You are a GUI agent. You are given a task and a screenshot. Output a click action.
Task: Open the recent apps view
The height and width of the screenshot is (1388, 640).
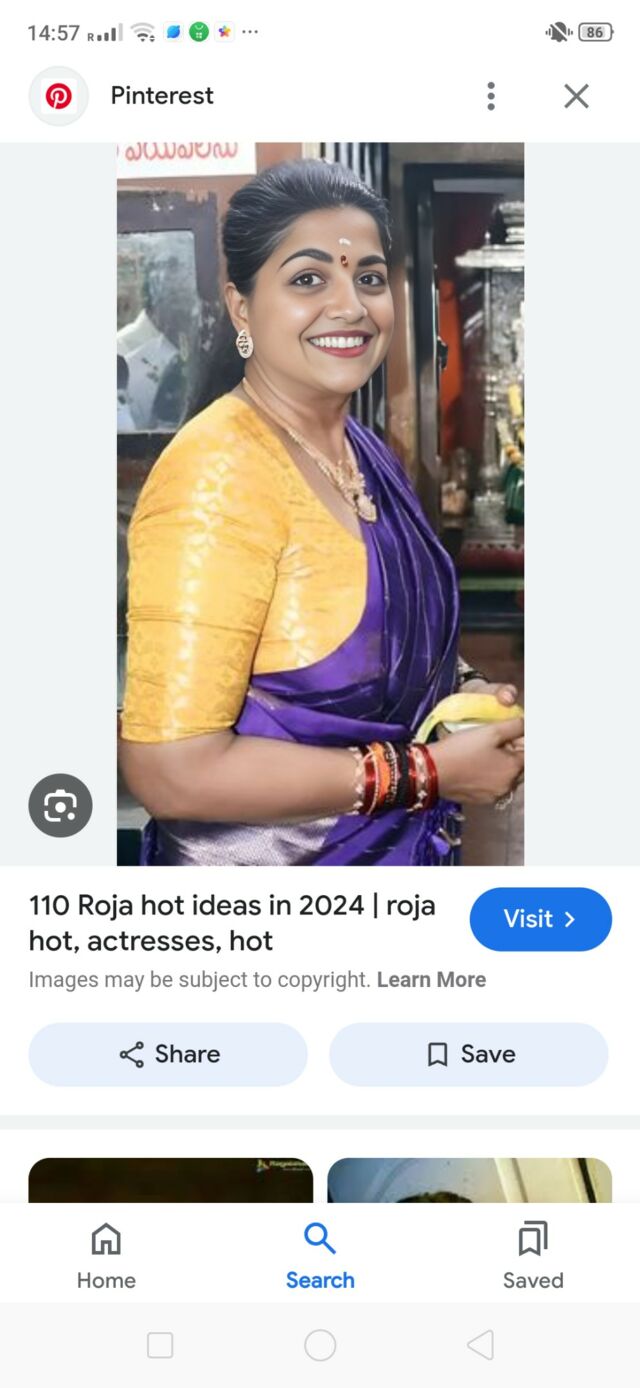(x=160, y=1345)
